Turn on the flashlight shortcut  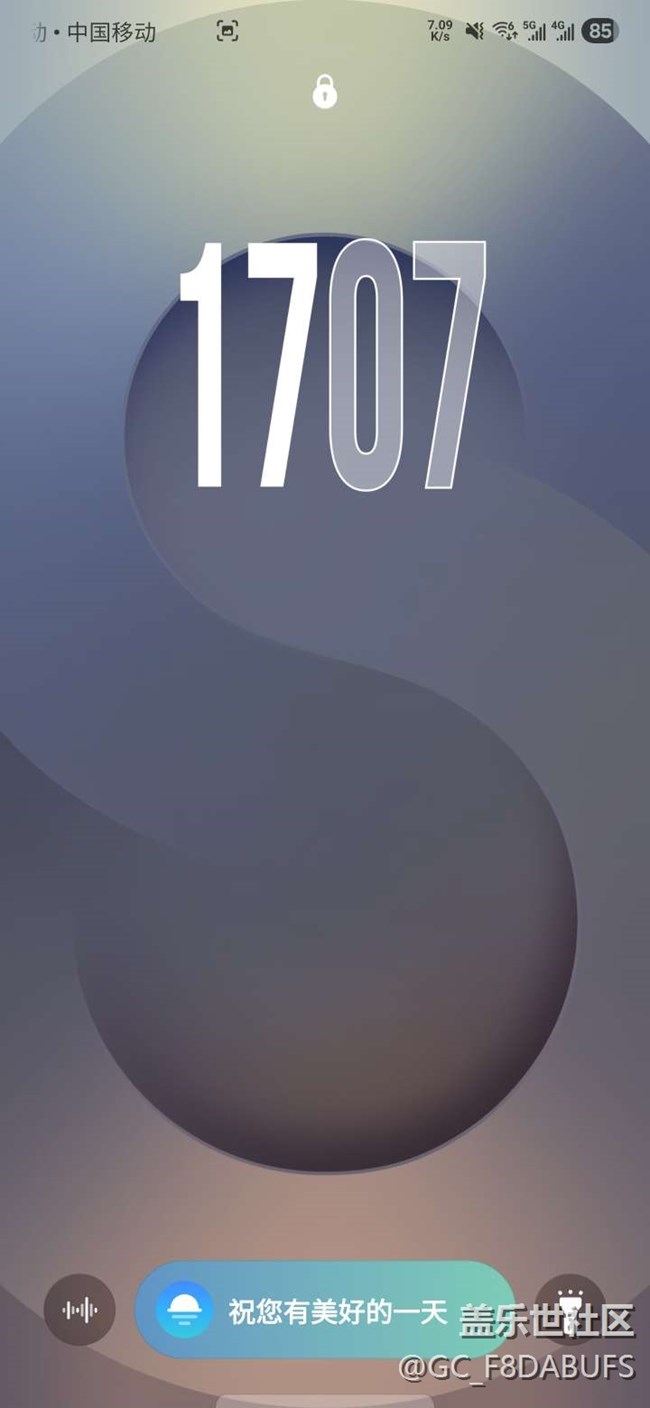(569, 1309)
